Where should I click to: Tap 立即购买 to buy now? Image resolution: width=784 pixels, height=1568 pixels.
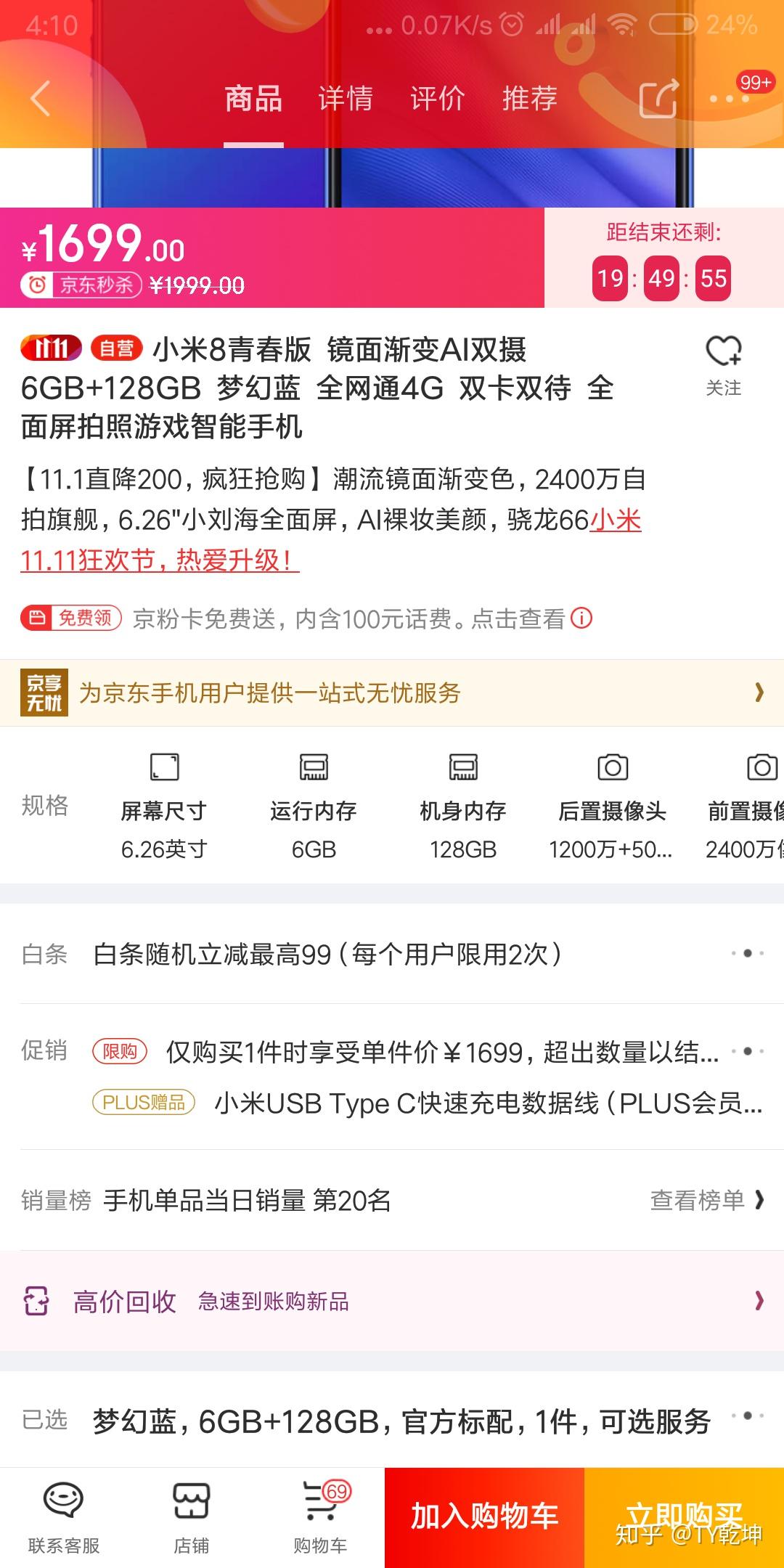coord(684,1517)
